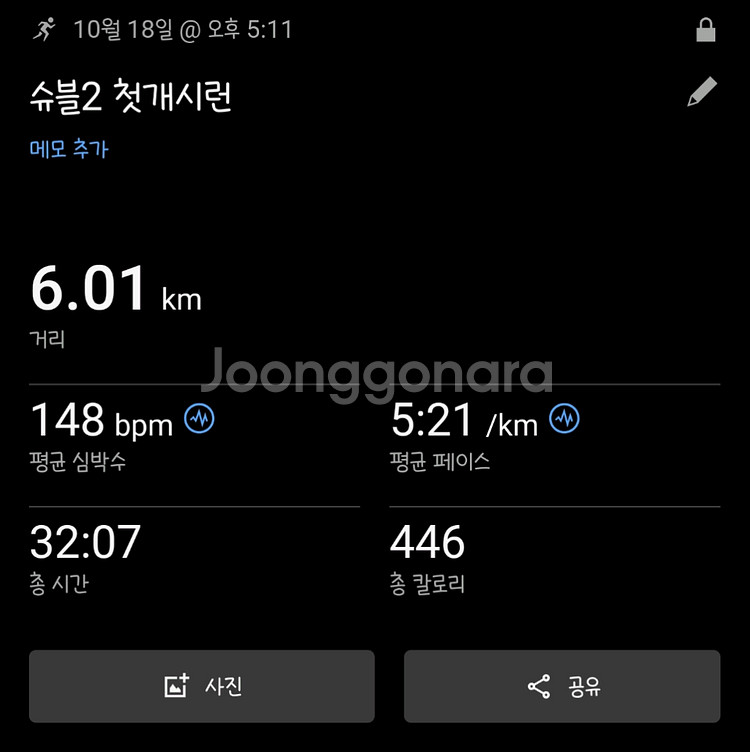Open the edit pencil icon next to the title
Viewport: 750px width, 752px height.
pyautogui.click(x=703, y=92)
